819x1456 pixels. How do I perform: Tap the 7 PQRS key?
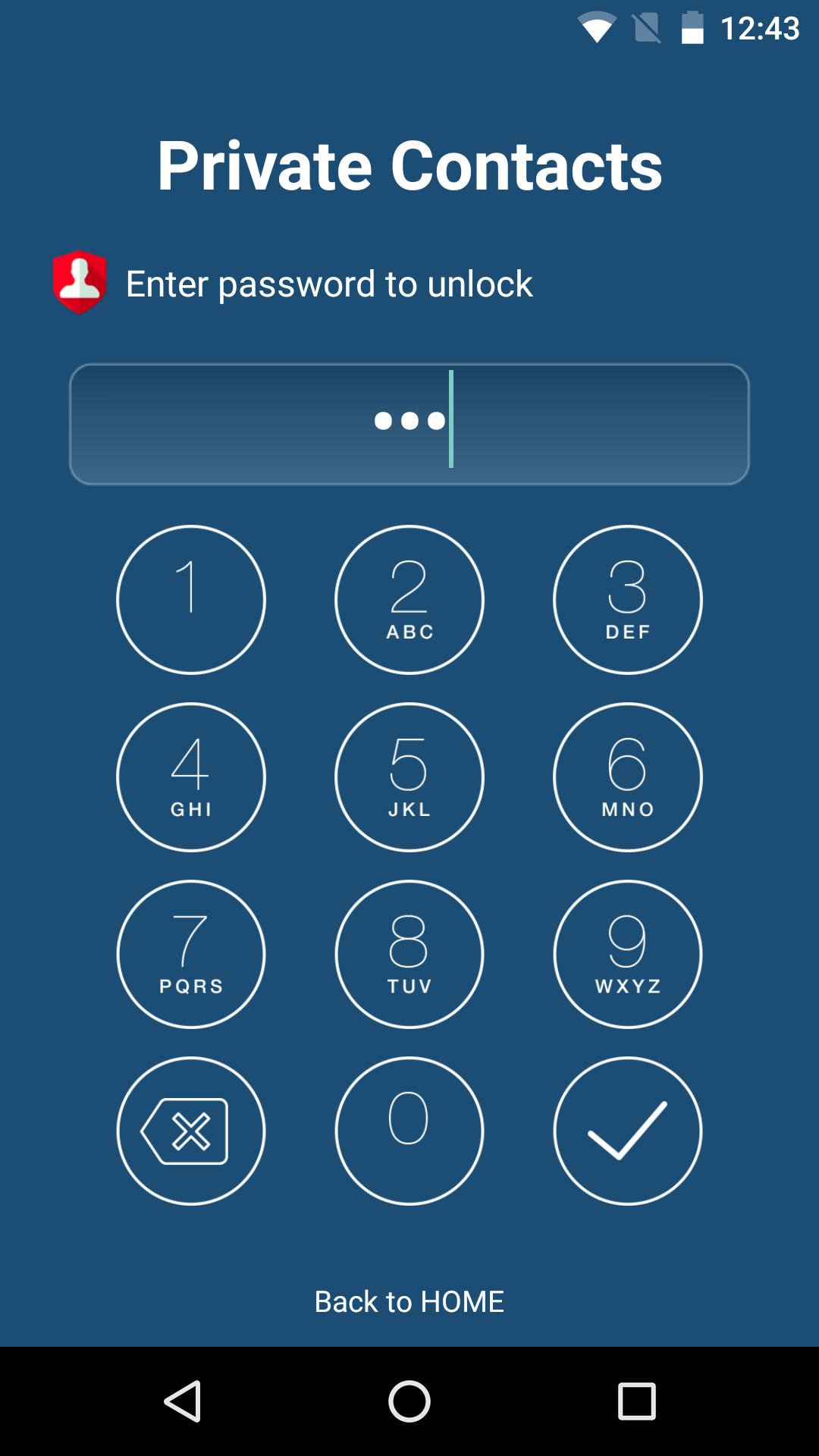point(191,954)
